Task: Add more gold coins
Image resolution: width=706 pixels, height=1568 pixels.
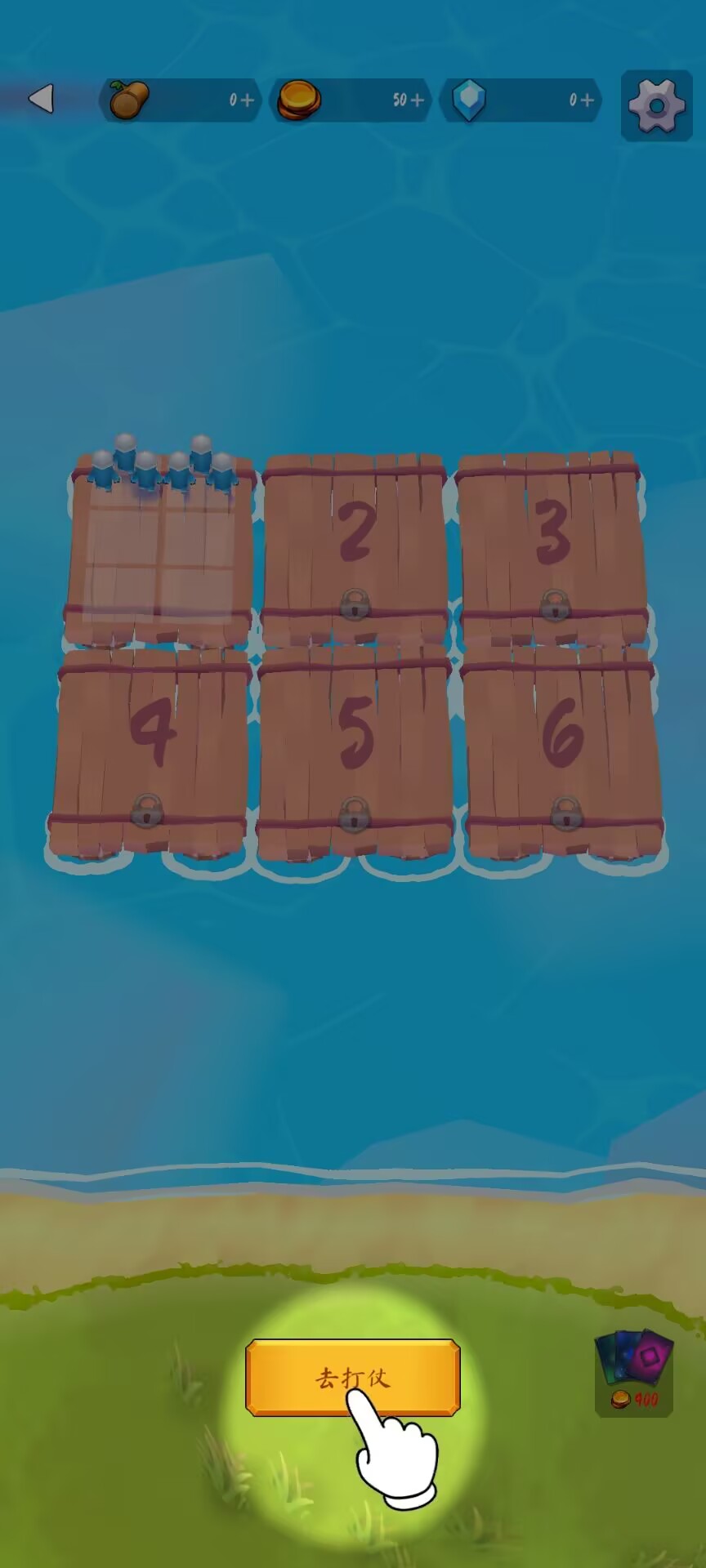Action: pos(417,100)
